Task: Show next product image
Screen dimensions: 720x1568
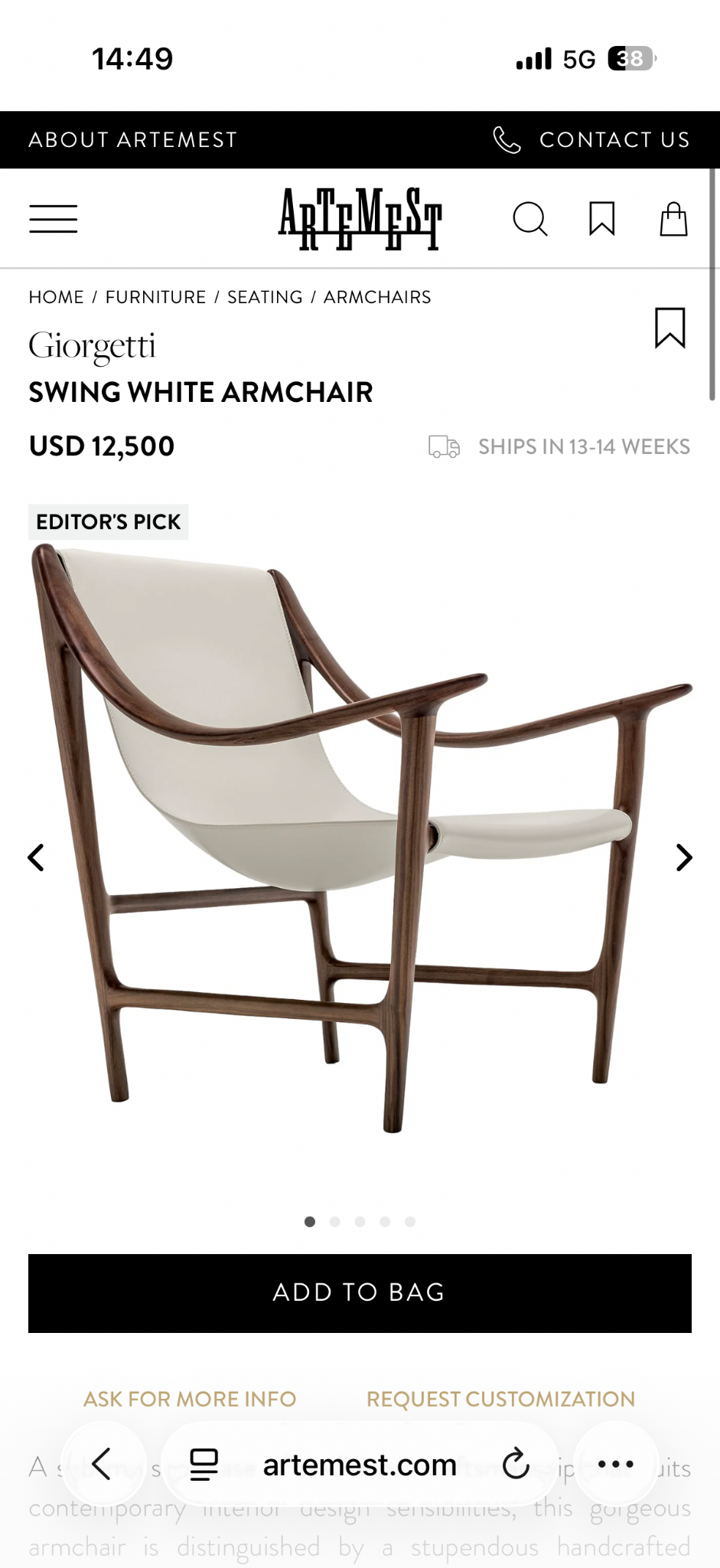Action: (x=684, y=857)
